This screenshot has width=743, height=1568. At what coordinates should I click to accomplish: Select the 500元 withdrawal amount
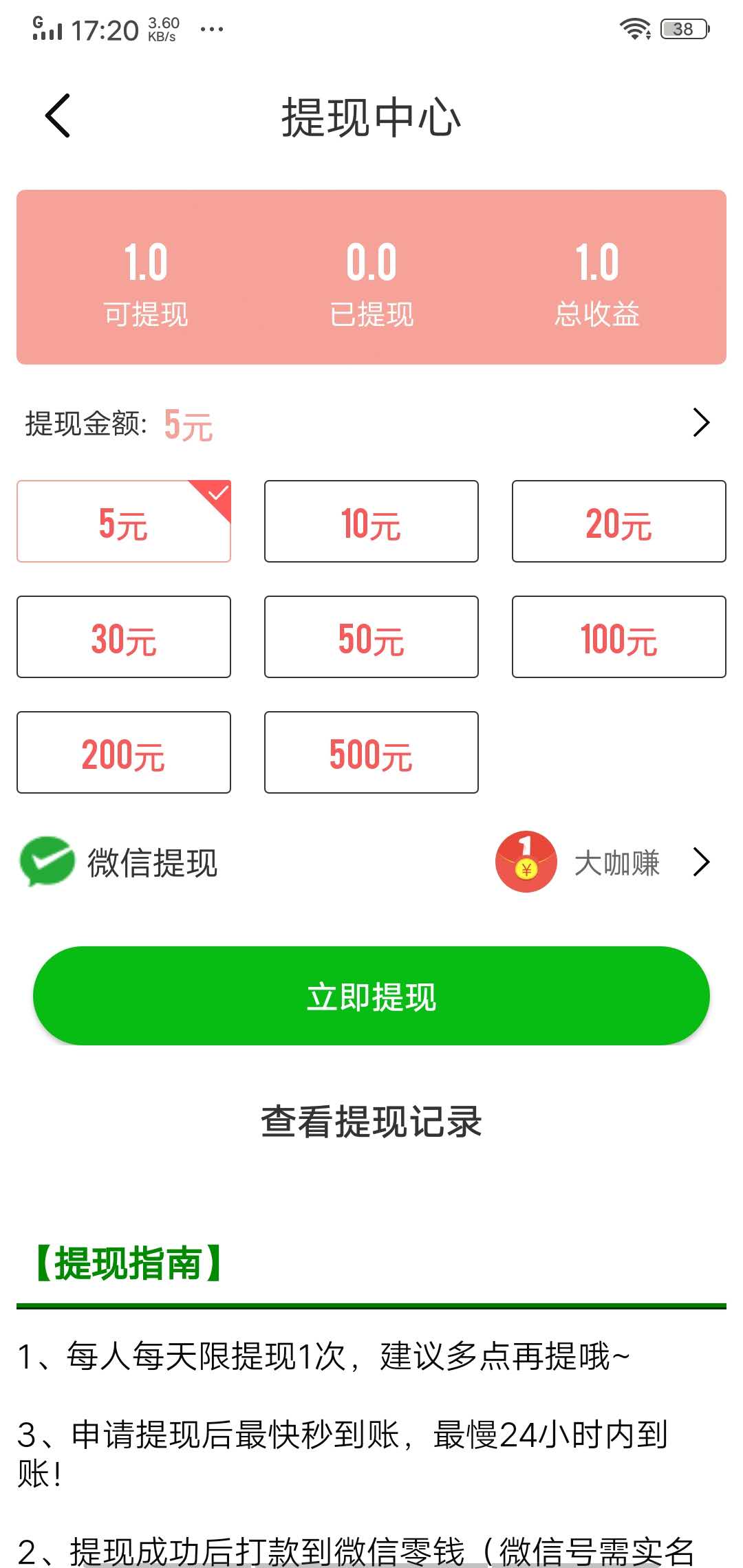point(370,752)
